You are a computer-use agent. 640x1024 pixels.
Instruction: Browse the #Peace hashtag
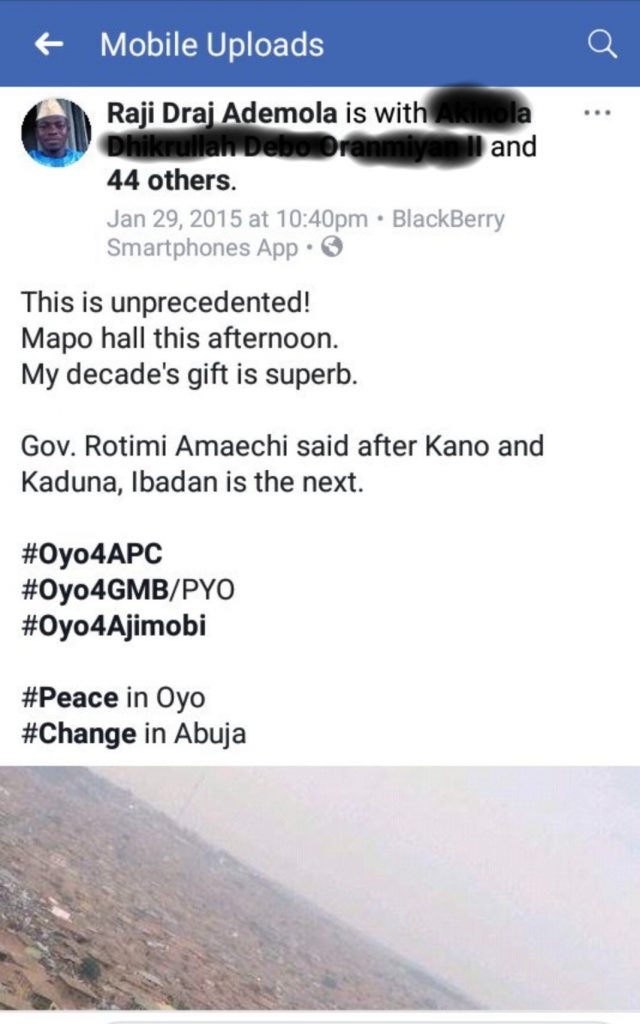tap(69, 697)
